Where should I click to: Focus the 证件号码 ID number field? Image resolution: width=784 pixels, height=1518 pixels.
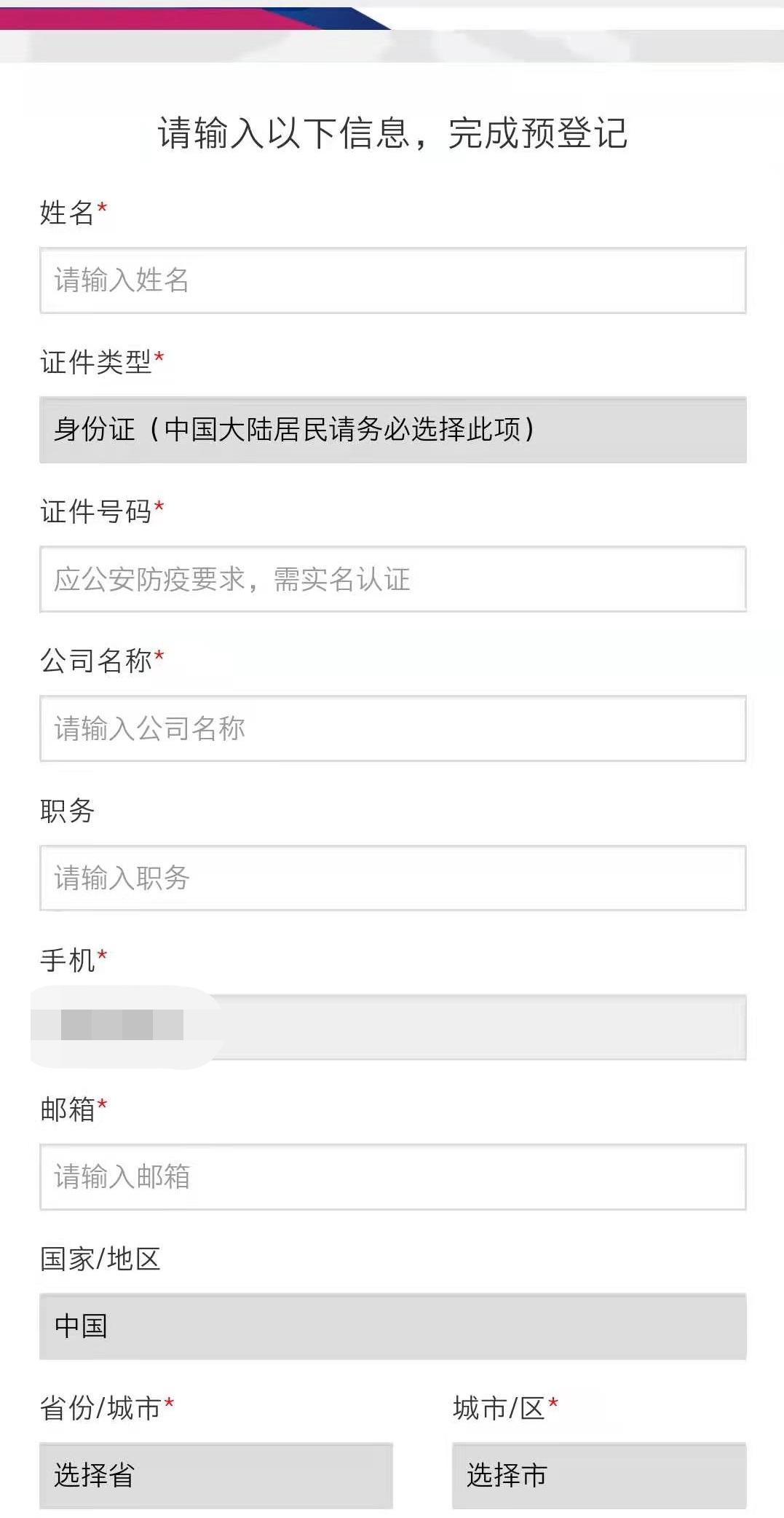(393, 579)
